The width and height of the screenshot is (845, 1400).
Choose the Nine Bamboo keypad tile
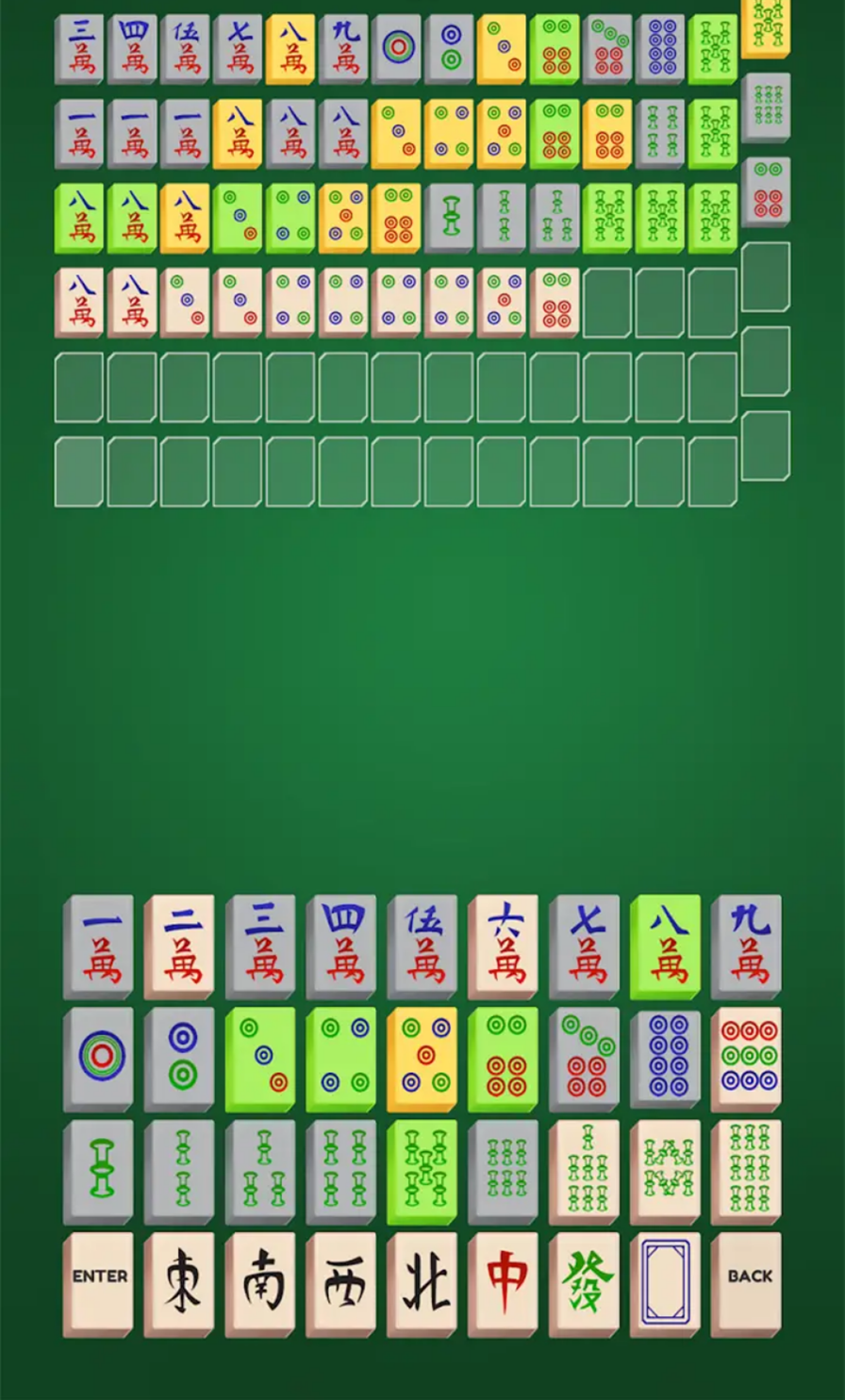pos(748,1172)
